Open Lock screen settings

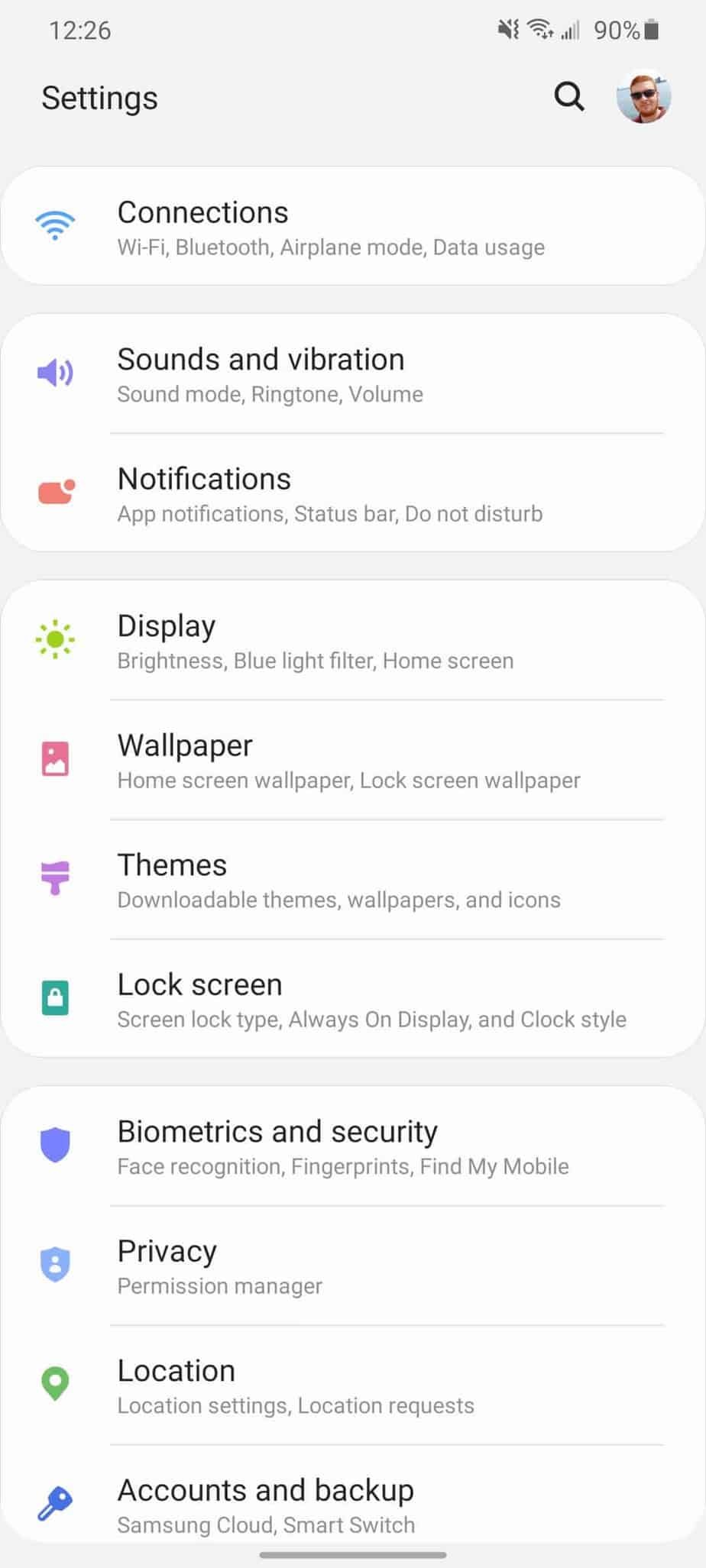point(353,997)
